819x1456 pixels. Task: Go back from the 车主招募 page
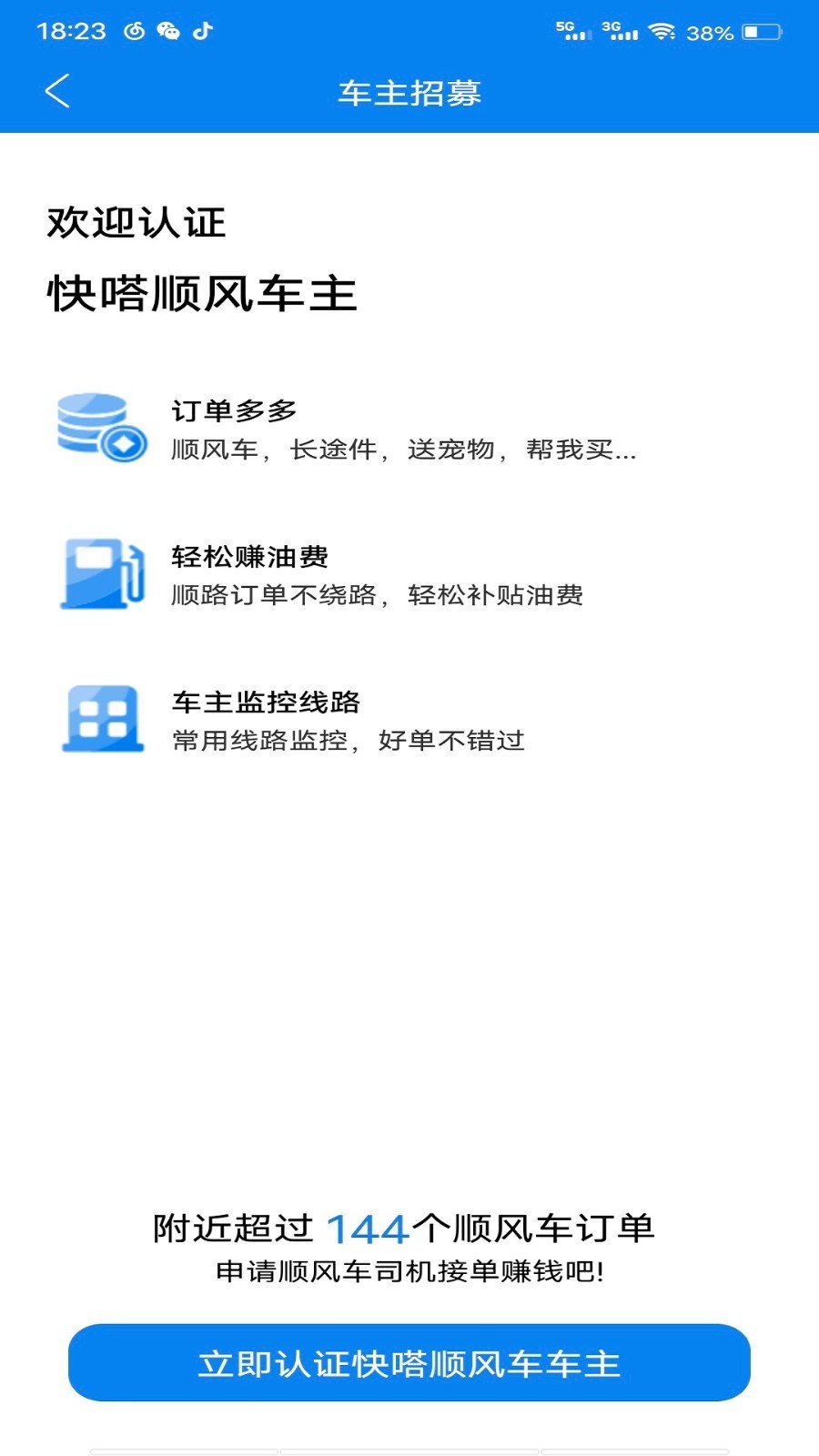pyautogui.click(x=57, y=91)
